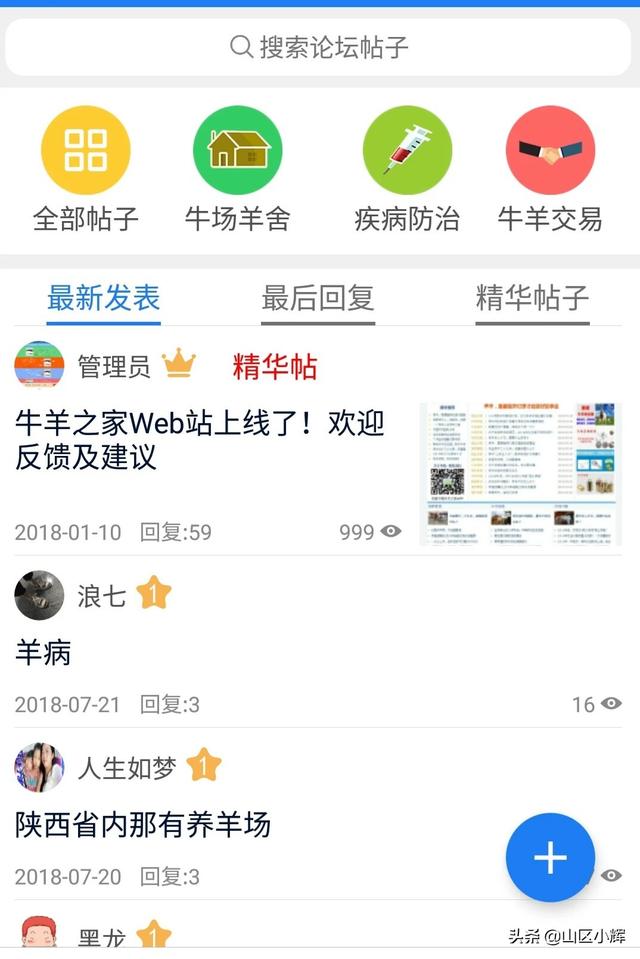View the 管理员 profile avatar
Screen dimensions: 640x959
point(39,366)
